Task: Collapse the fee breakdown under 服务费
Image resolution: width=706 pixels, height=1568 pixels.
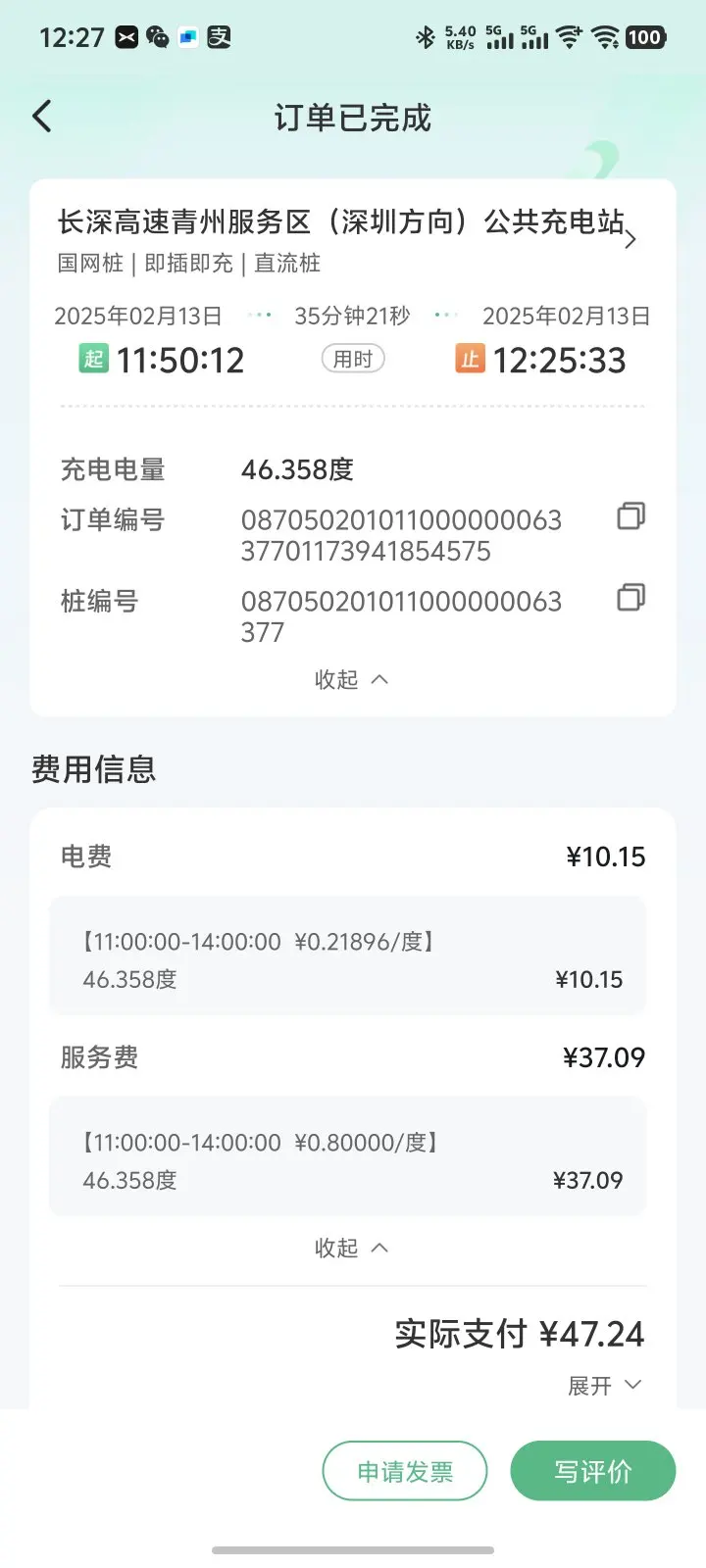Action: pyautogui.click(x=352, y=1248)
